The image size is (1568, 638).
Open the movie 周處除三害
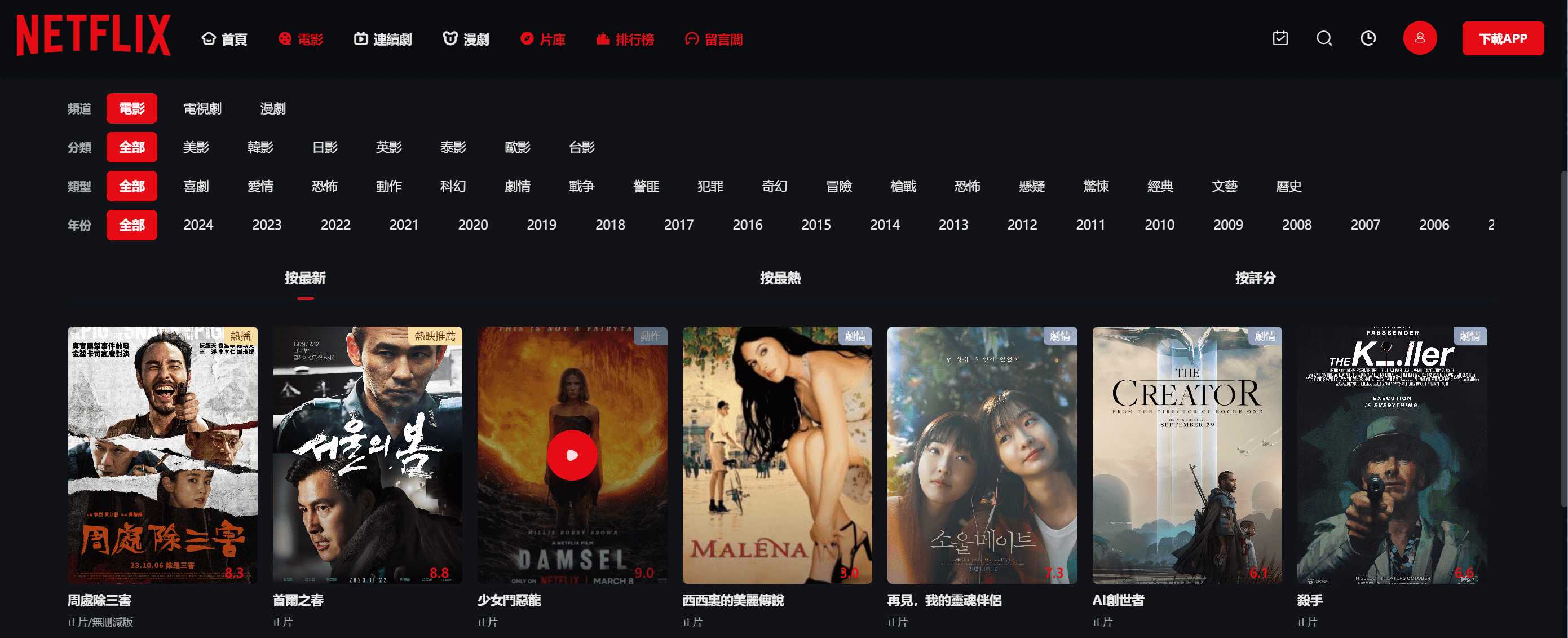click(162, 455)
